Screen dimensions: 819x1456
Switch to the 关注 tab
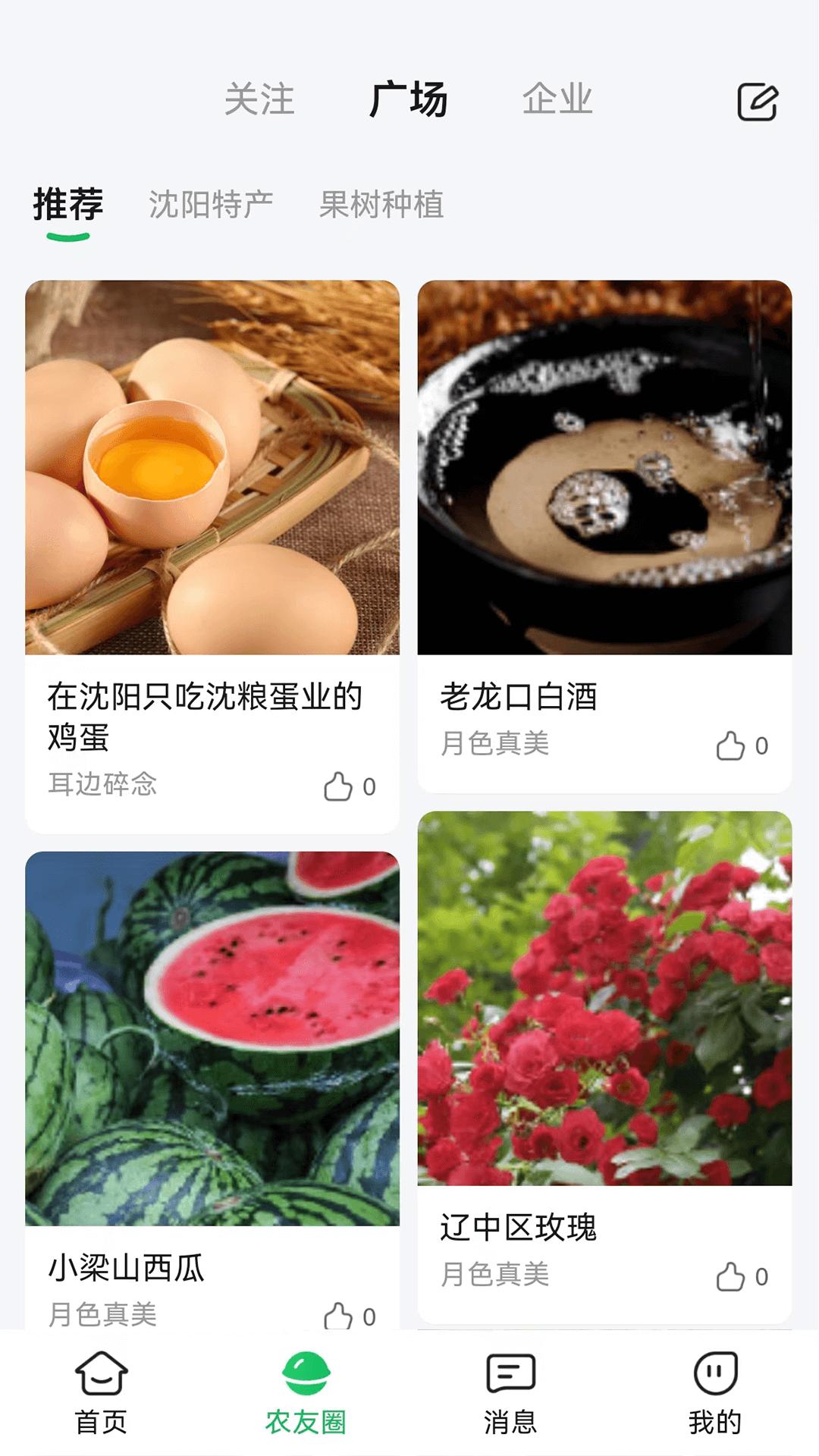pyautogui.click(x=259, y=99)
